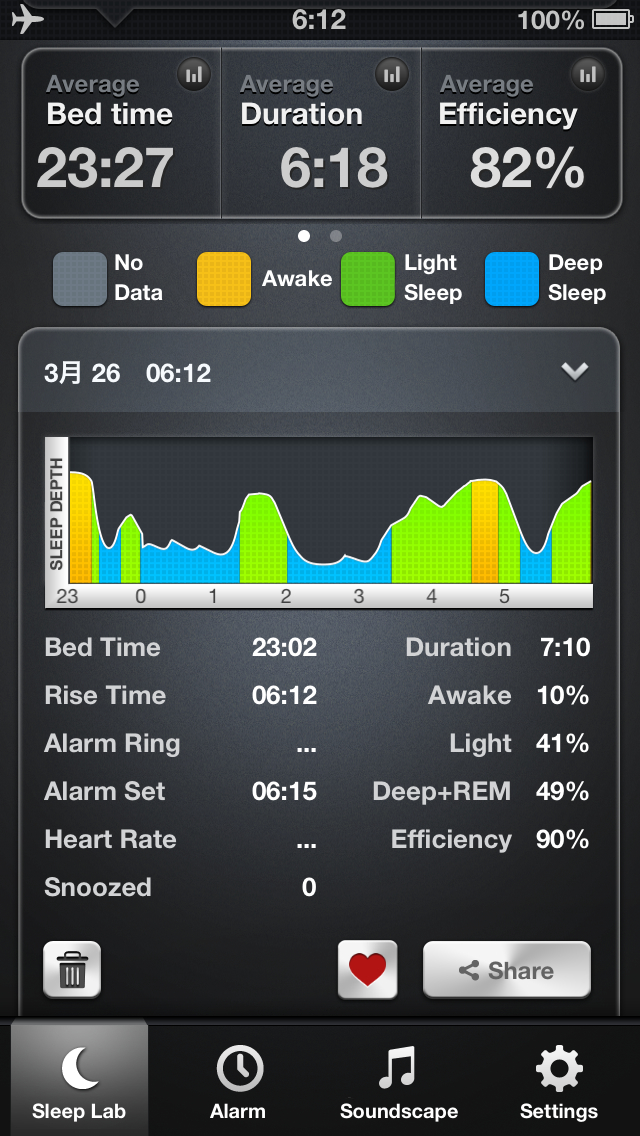This screenshot has width=640, height=1136.
Task: Switch to the Sleep Lab tab
Action: pos(79,1083)
